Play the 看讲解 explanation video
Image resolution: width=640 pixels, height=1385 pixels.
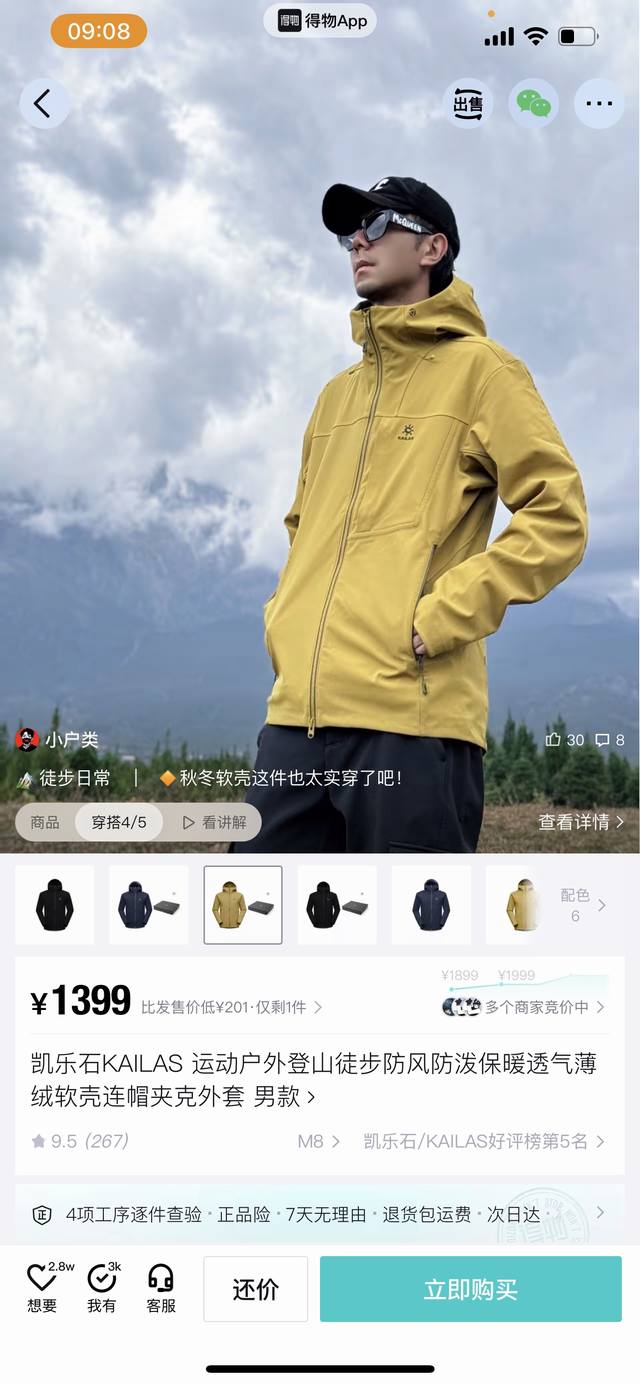[x=215, y=822]
